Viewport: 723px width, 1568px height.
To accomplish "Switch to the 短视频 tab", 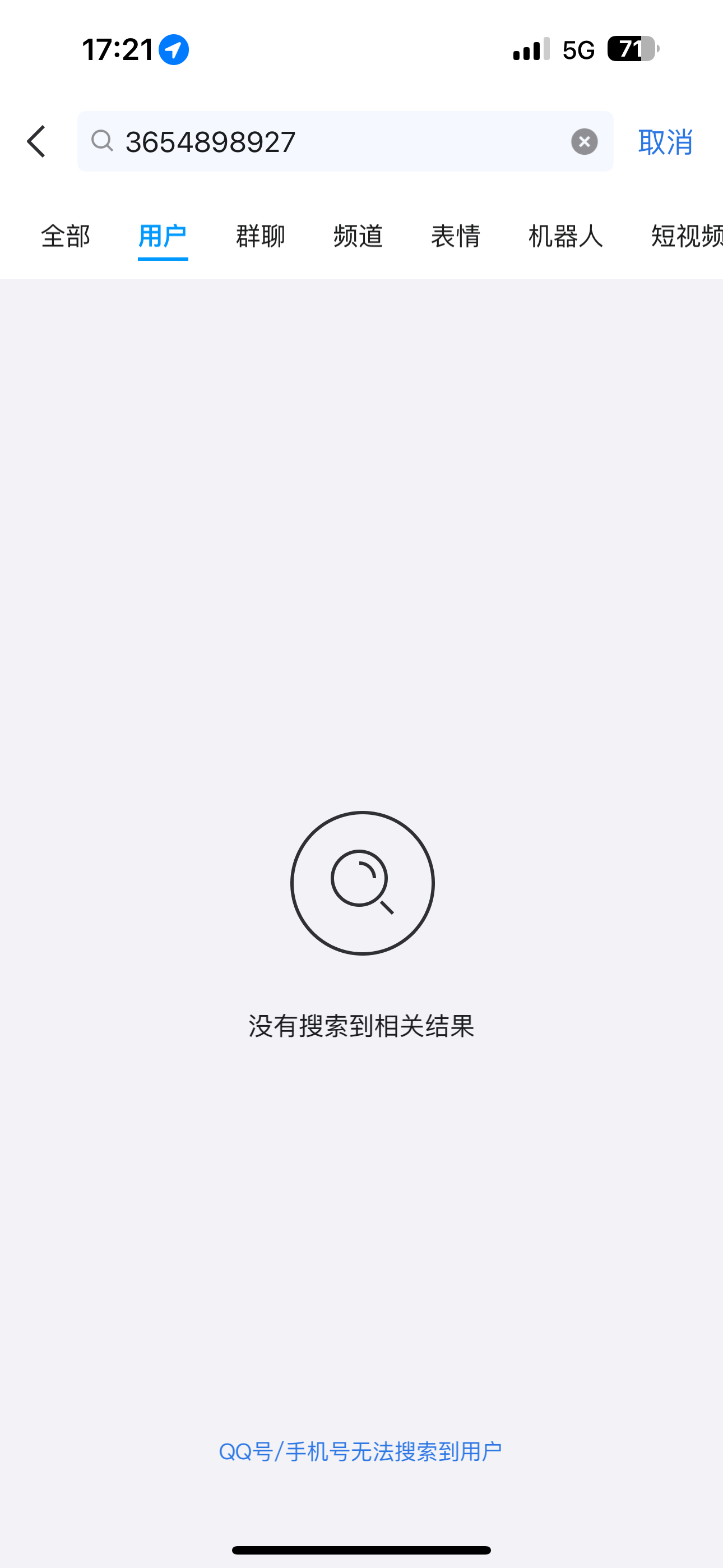I will click(686, 236).
